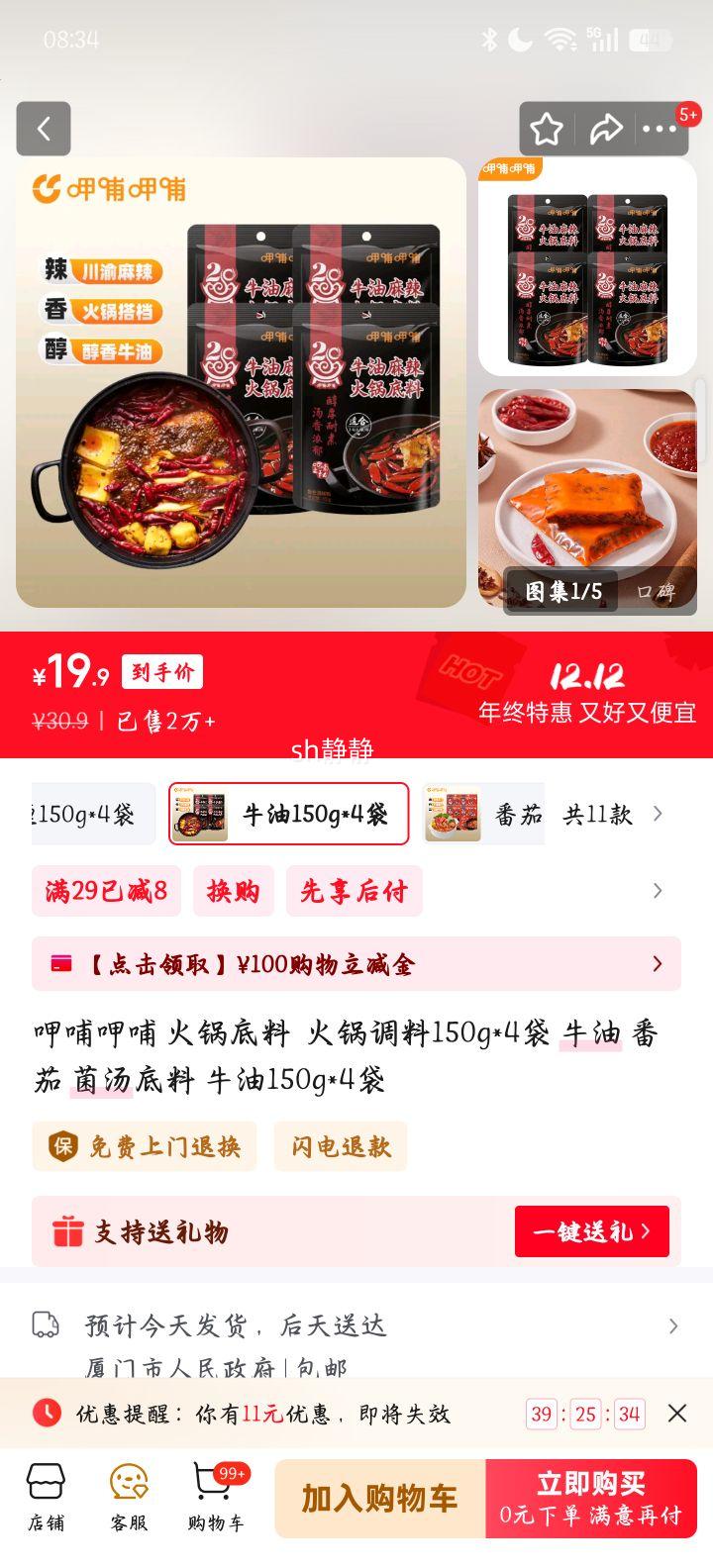Expand 共11款 to view all variants
713x1568 pixels.
[606, 813]
